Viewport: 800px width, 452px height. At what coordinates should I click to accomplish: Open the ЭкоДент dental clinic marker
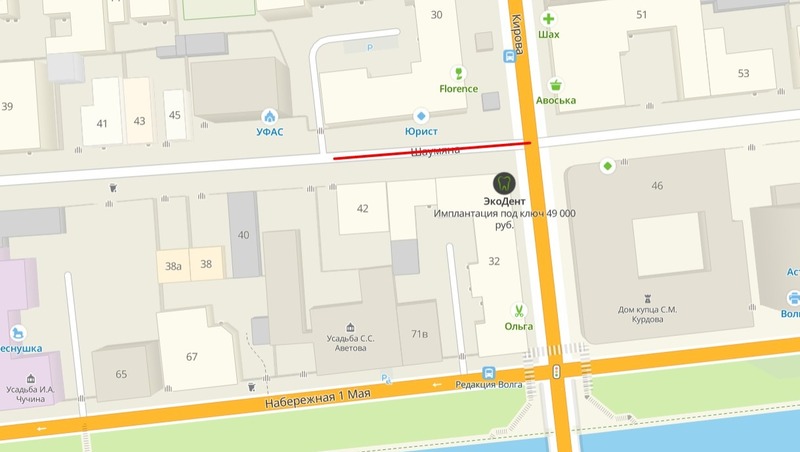tap(505, 182)
